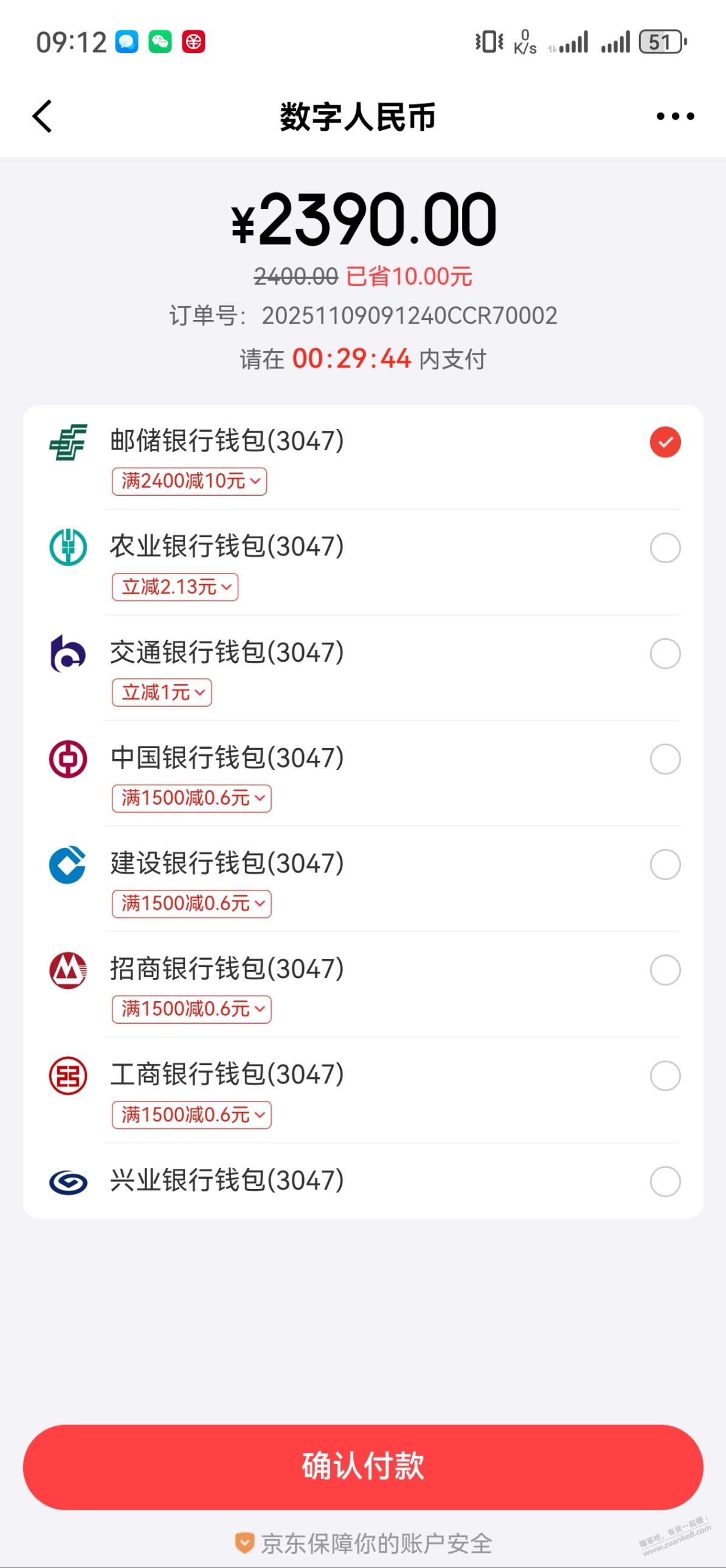This screenshot has width=726, height=1568.
Task: Expand the 立减1元 discount tag
Action: click(162, 693)
